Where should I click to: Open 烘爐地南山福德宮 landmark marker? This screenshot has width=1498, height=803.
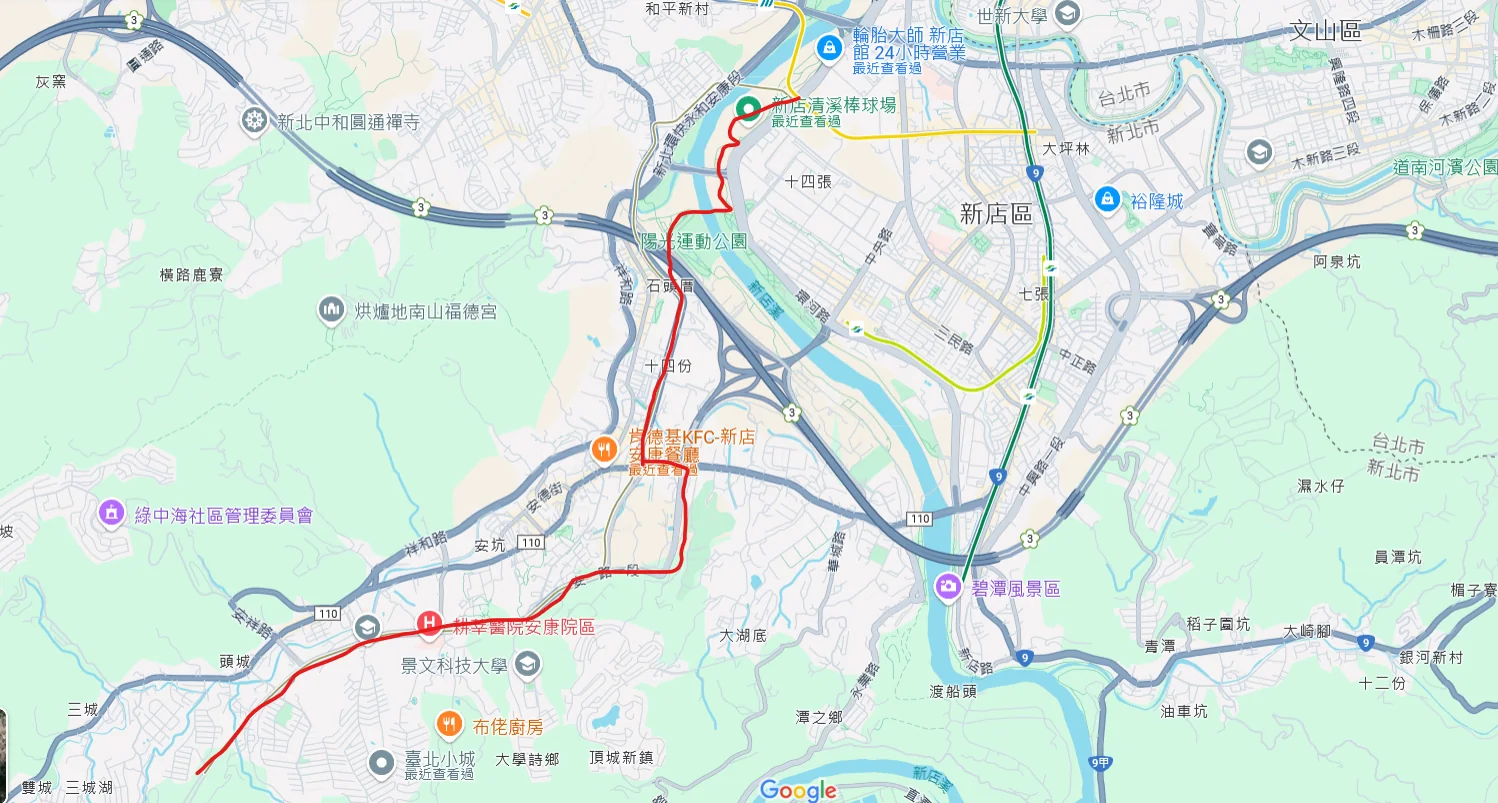(x=331, y=311)
